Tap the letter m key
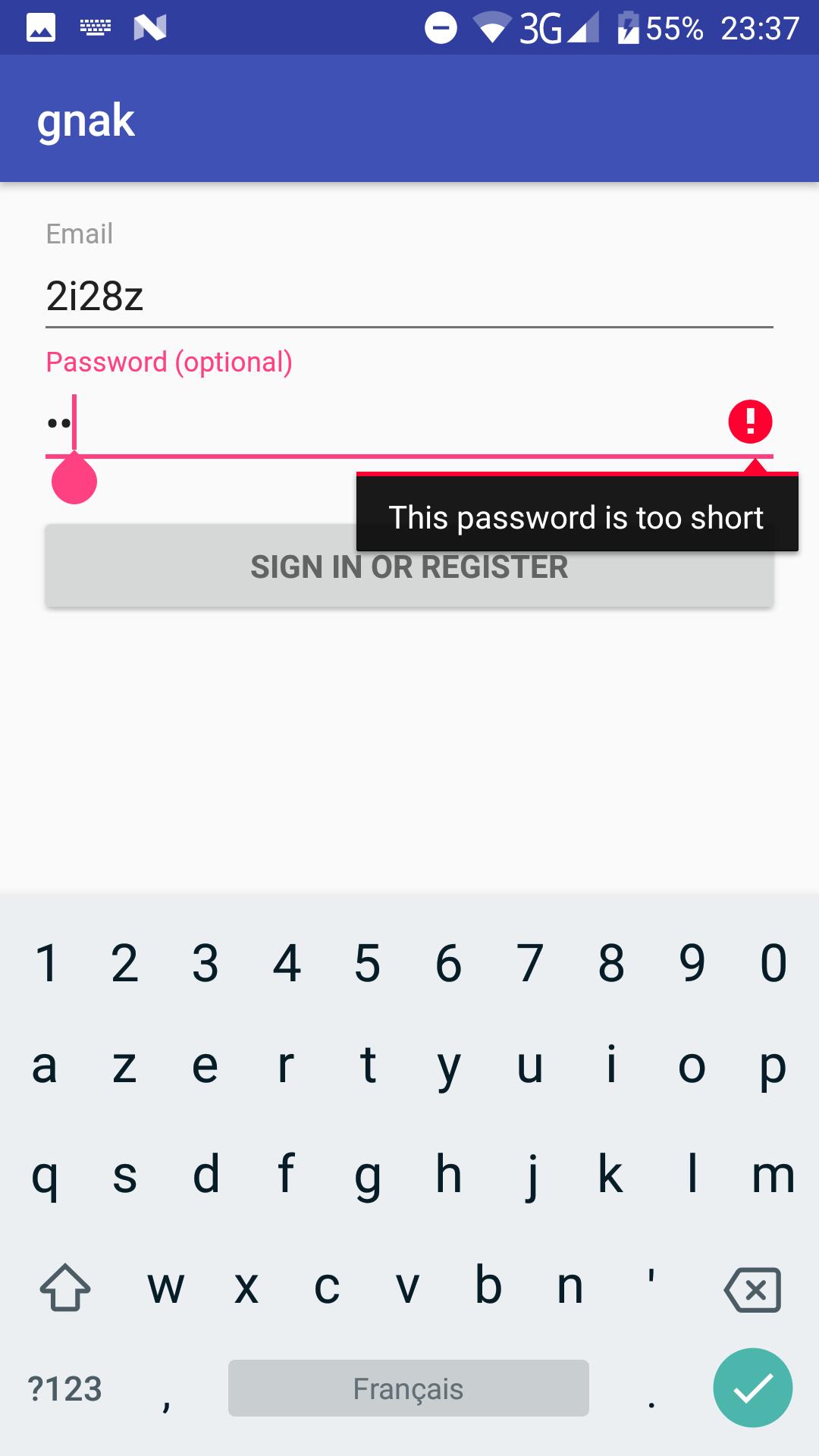 click(773, 1175)
